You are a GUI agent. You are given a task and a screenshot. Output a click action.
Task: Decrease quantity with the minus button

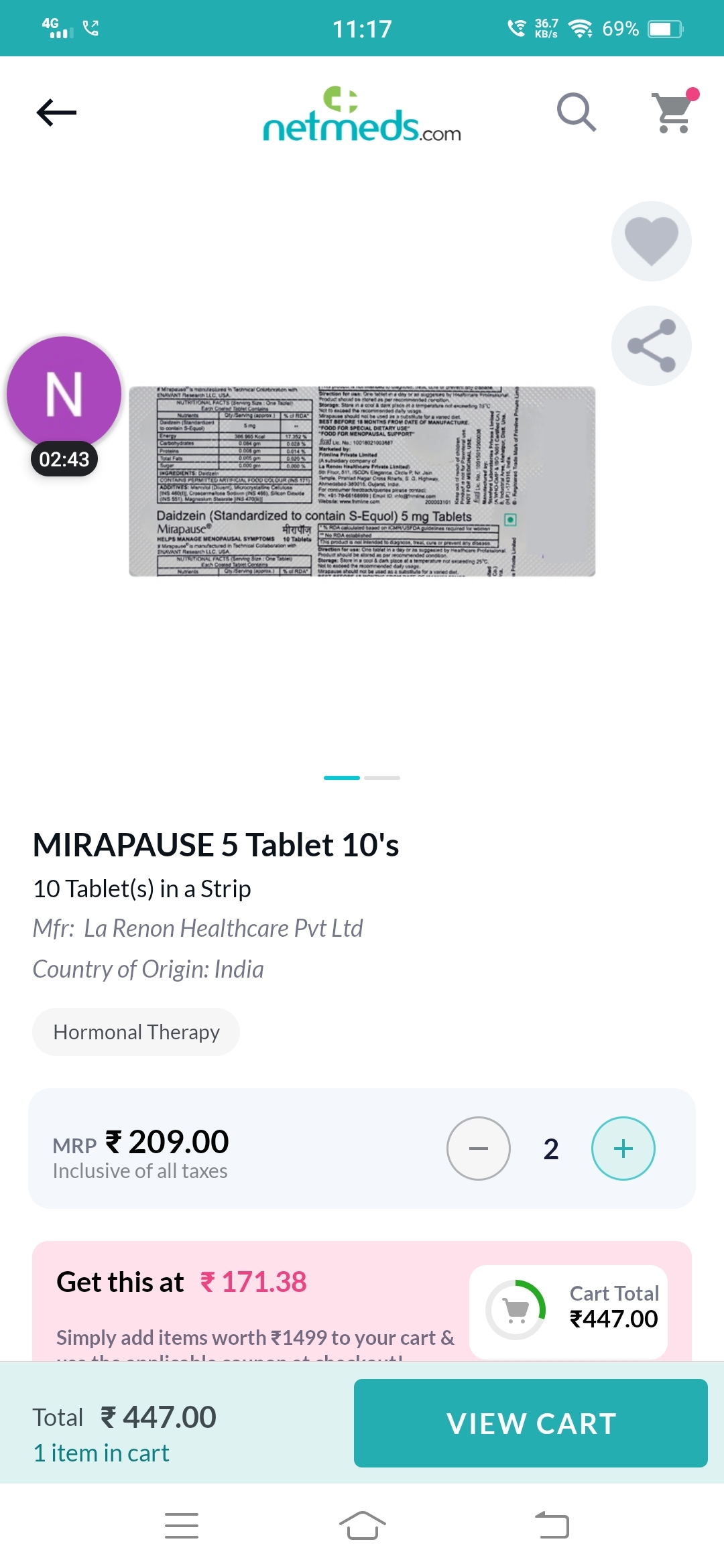coord(479,1149)
